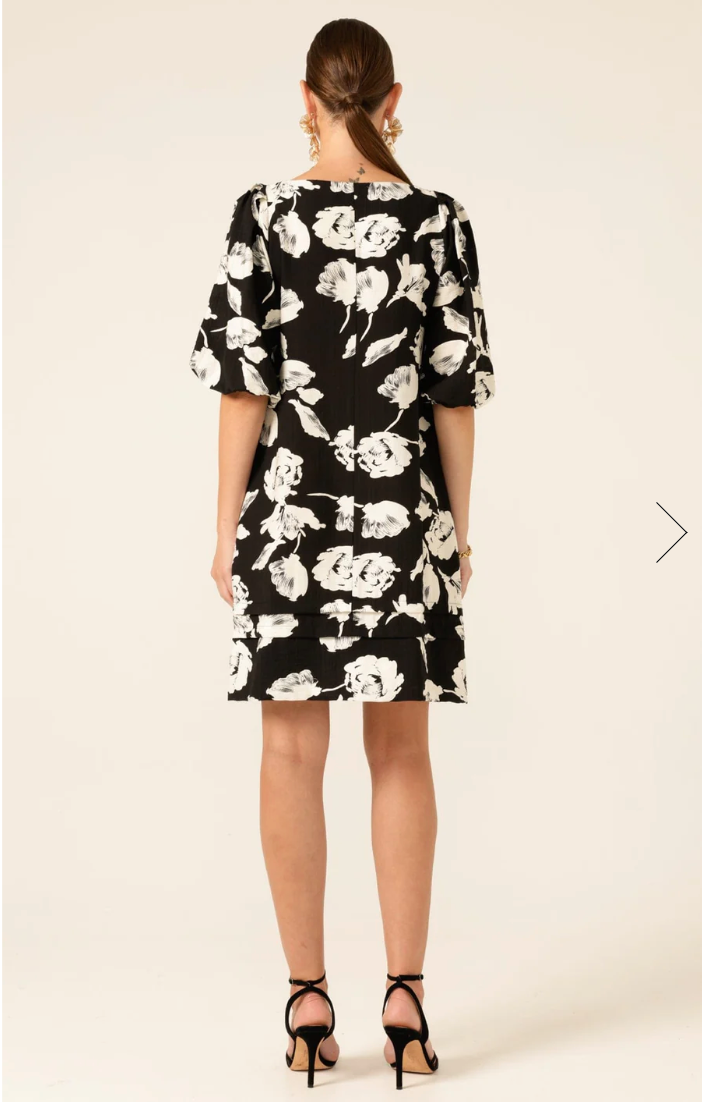Show the next product photo with the right arrow
The width and height of the screenshot is (702, 1104).
point(671,532)
